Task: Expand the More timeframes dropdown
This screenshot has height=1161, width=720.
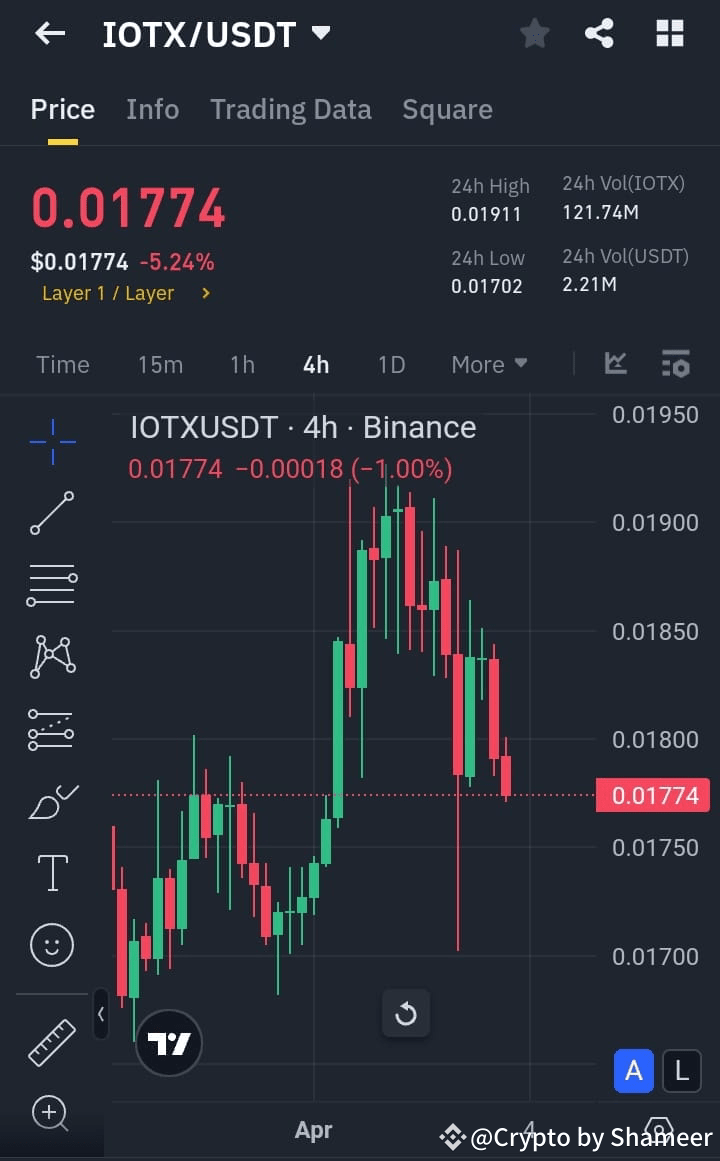Action: pyautogui.click(x=488, y=365)
